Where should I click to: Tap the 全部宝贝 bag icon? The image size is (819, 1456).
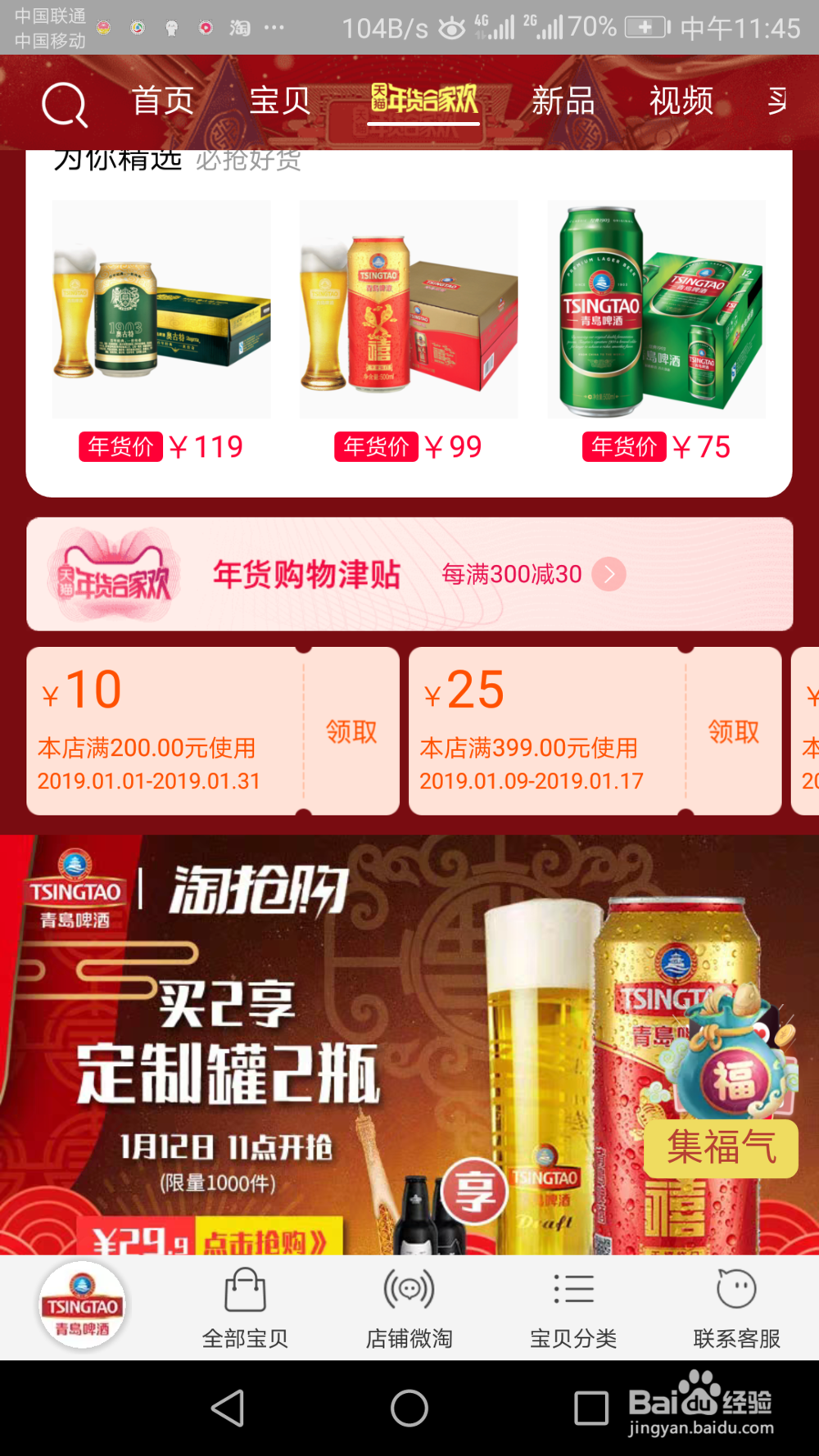pos(245,1290)
